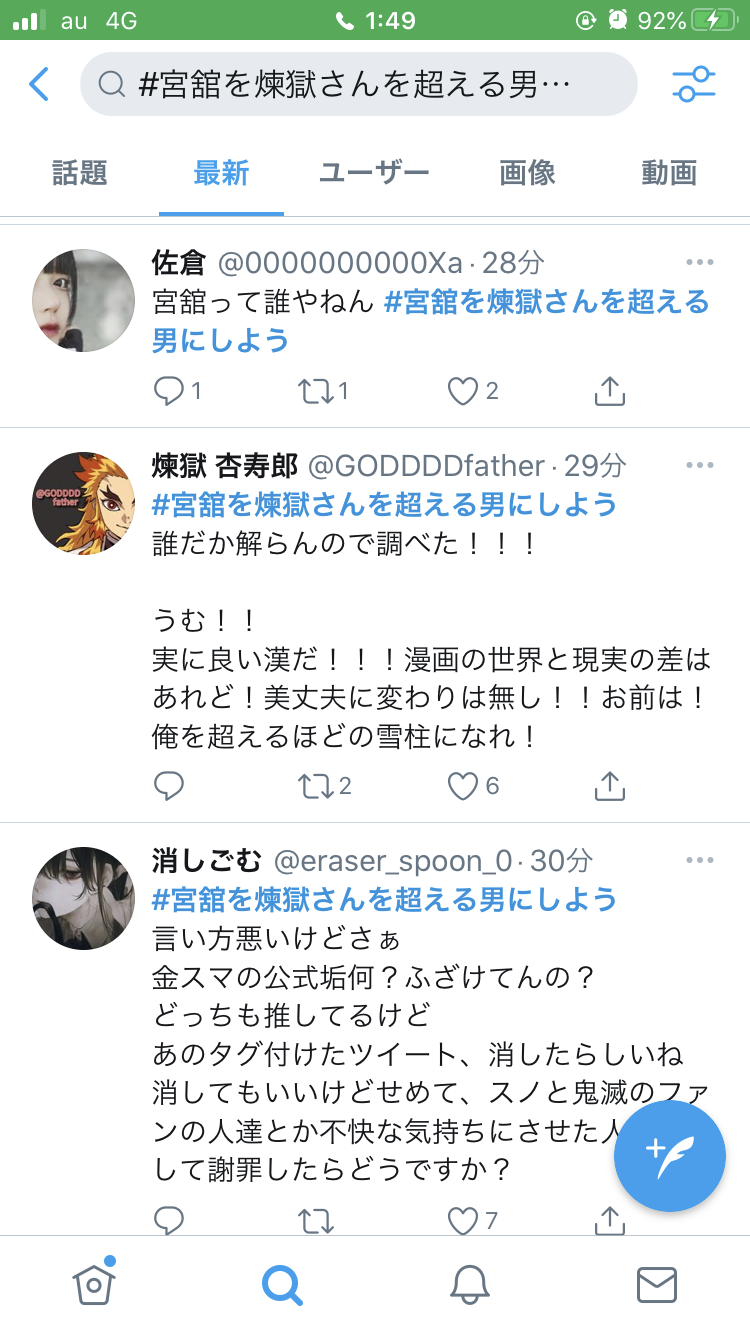Open the notifications bell tab
This screenshot has height=1334, width=750.
click(x=469, y=1284)
